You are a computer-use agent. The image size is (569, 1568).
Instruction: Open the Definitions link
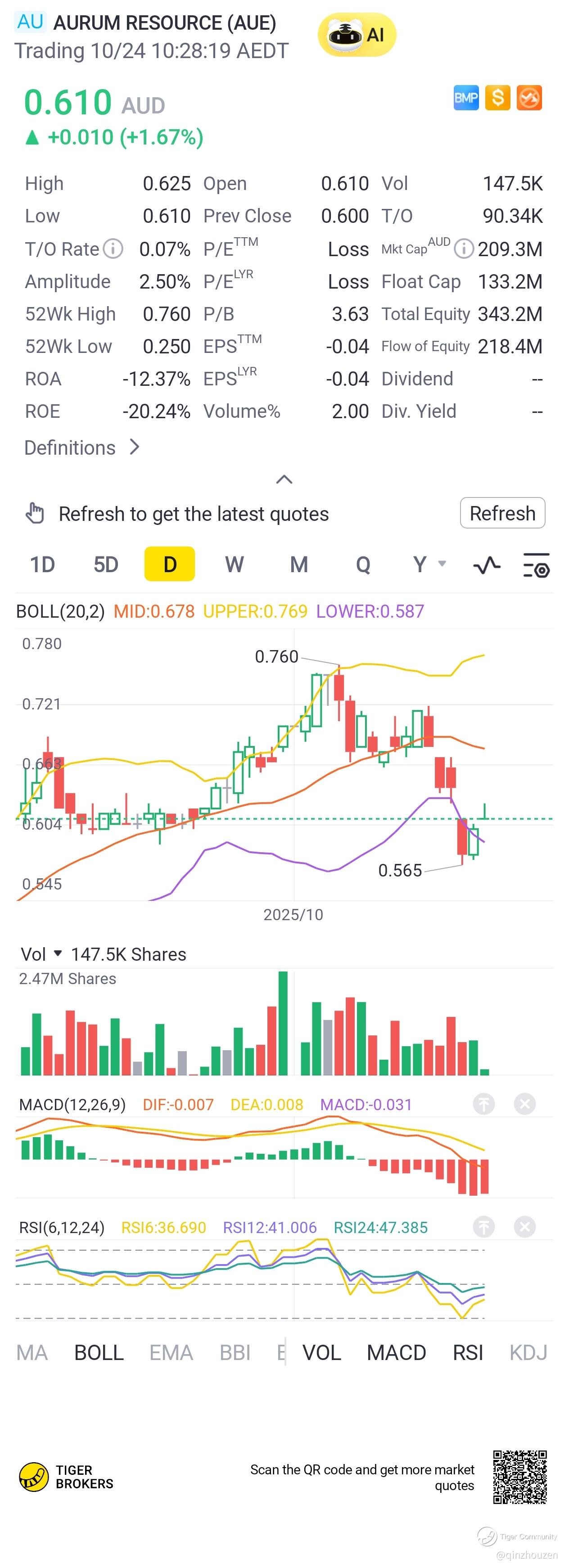82,447
